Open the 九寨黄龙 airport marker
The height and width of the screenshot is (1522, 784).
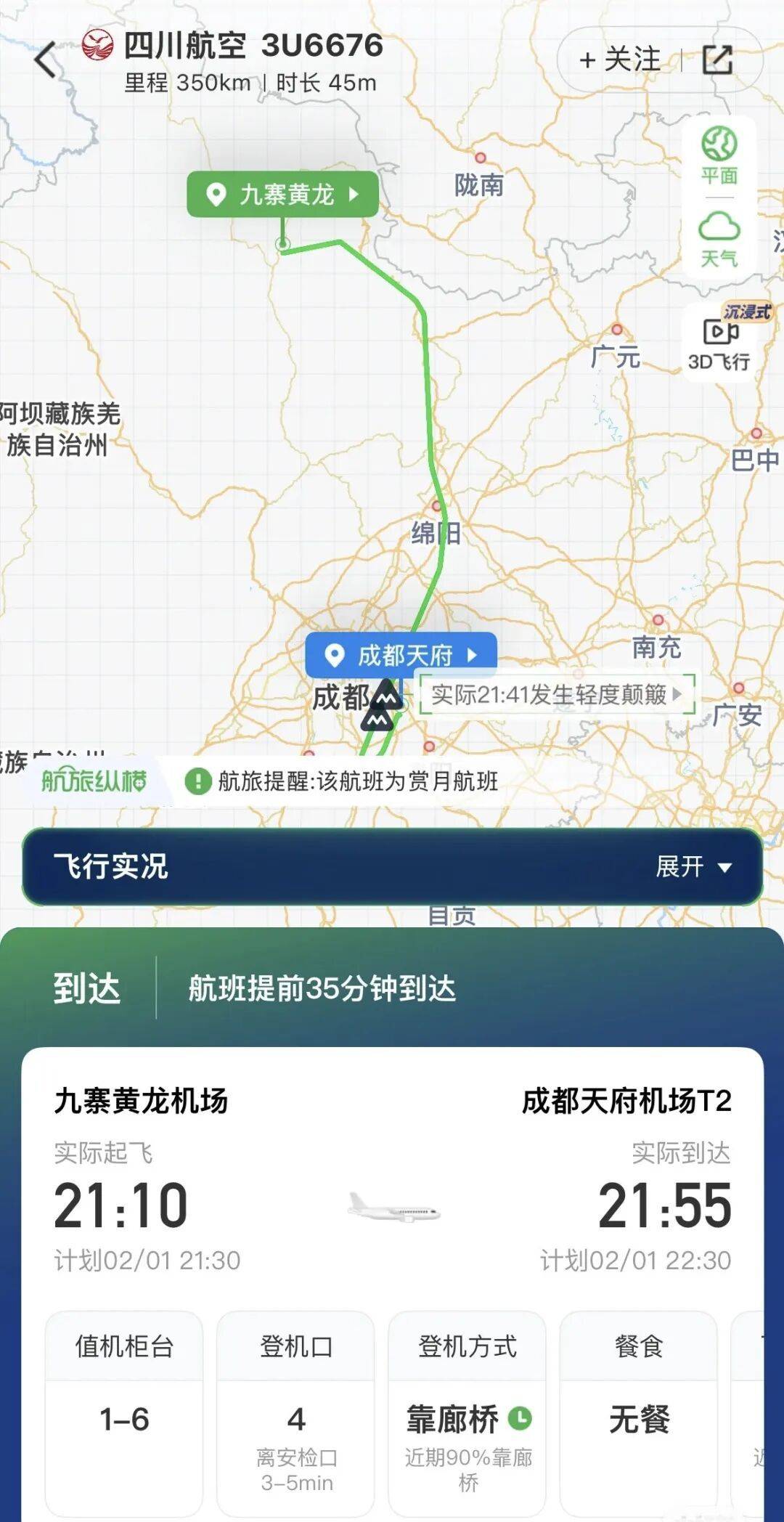click(x=283, y=195)
